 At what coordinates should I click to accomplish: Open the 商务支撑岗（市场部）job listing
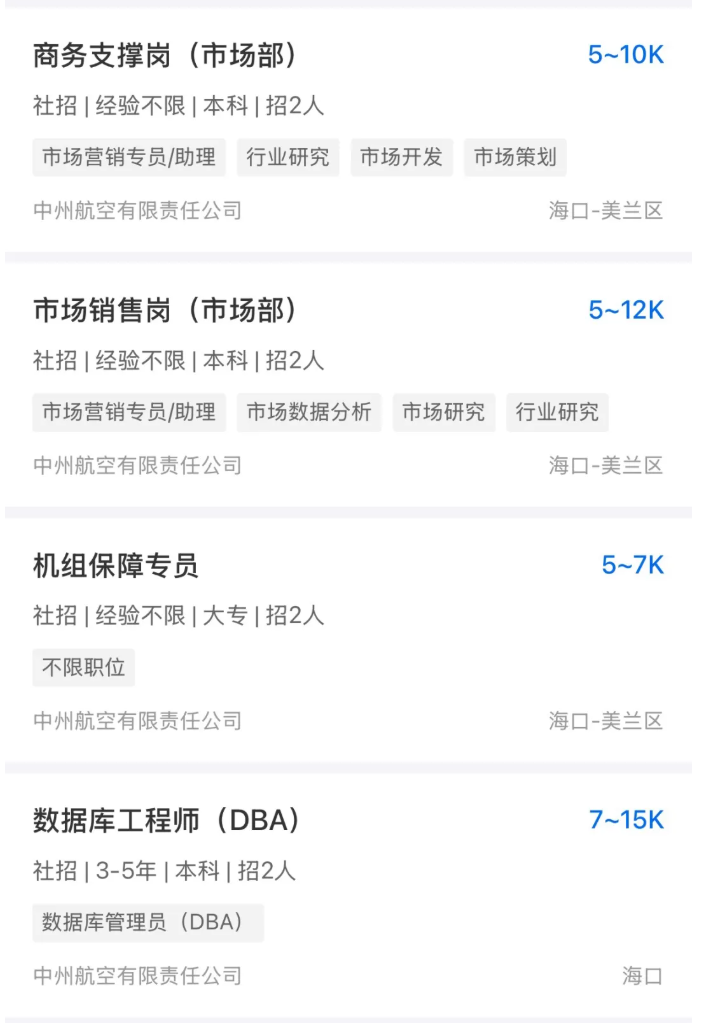(166, 56)
